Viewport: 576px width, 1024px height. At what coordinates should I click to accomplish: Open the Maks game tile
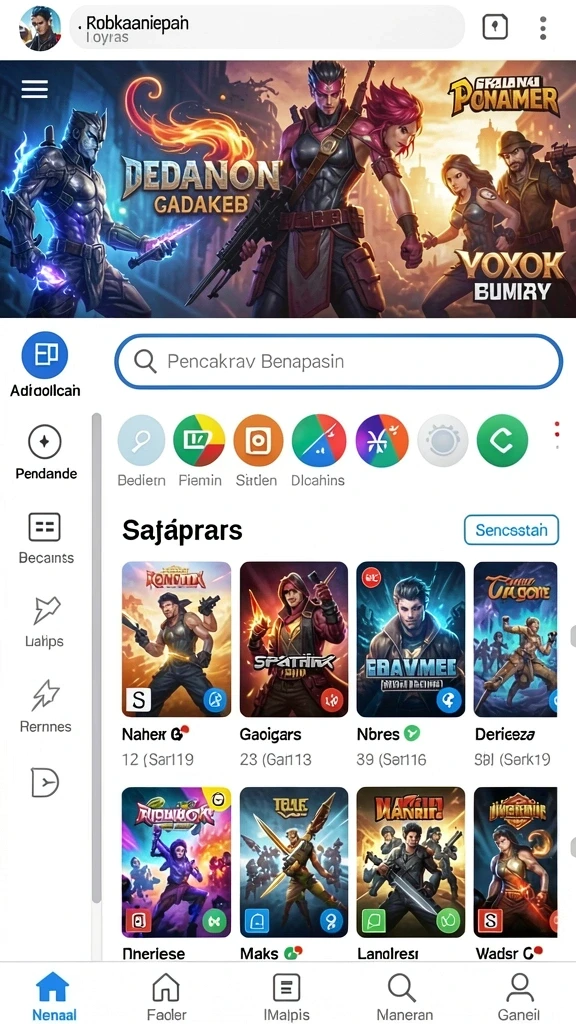coord(294,874)
